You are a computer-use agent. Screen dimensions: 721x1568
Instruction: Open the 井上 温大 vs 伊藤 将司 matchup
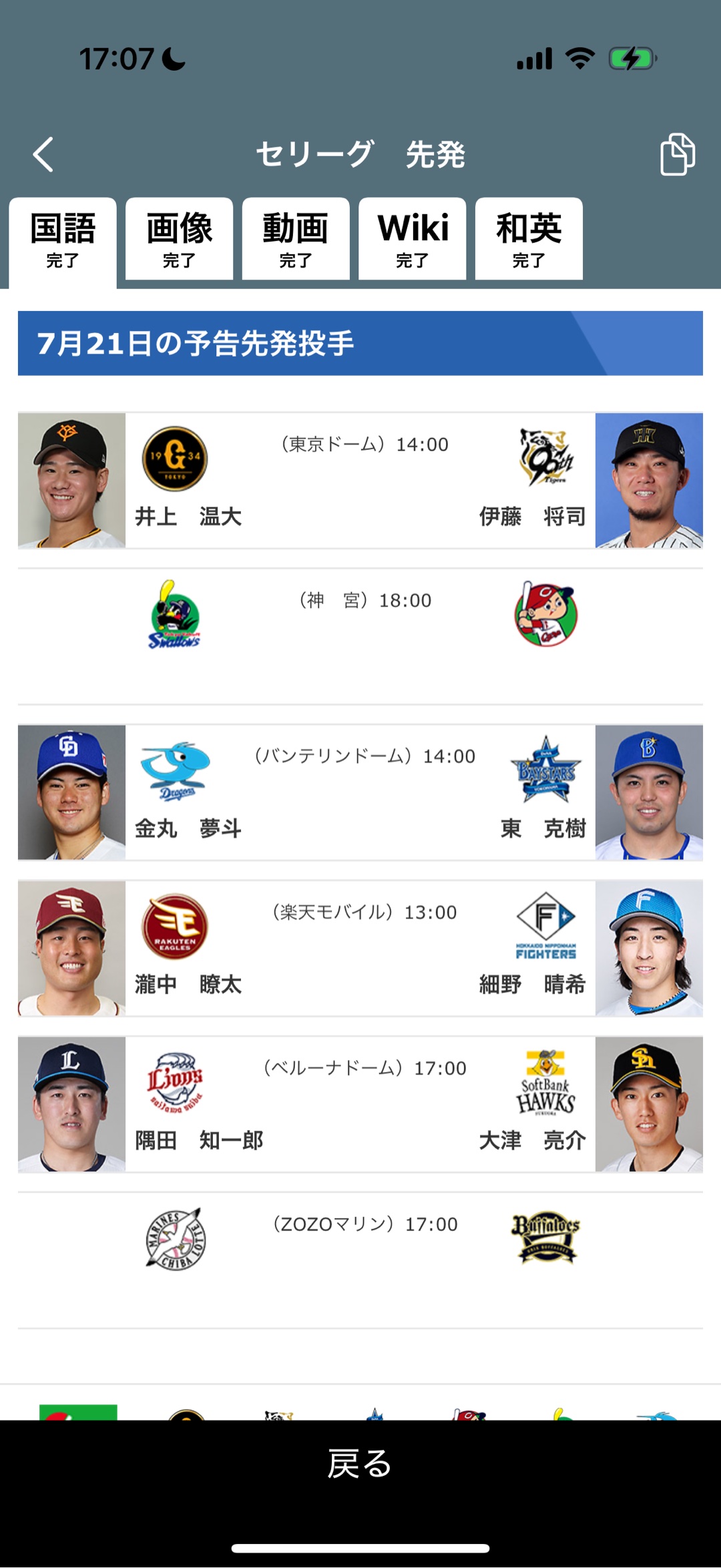[360, 481]
